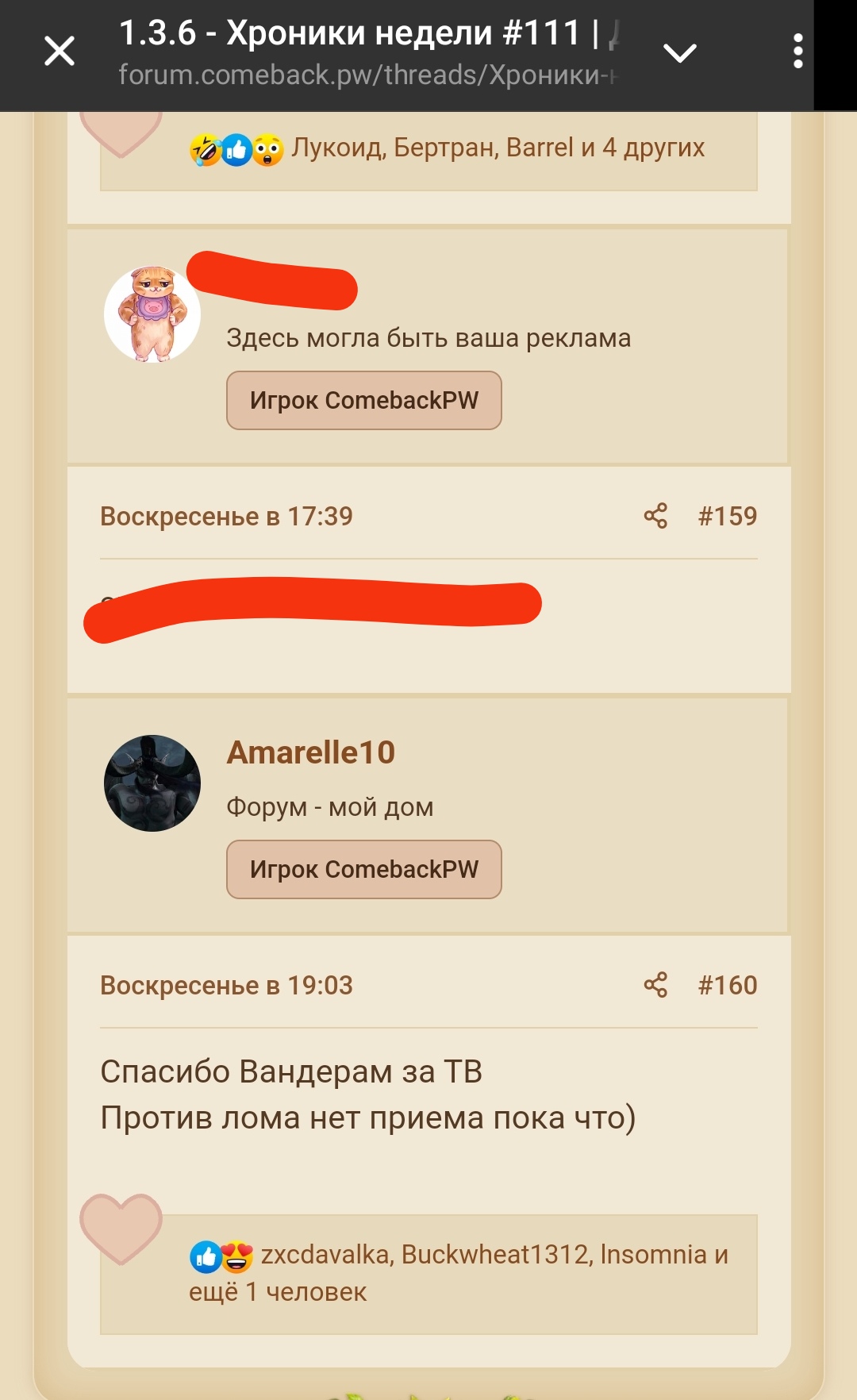View reactions from Лукоид, Бертран, Barrel
857x1400 pixels.
498,148
